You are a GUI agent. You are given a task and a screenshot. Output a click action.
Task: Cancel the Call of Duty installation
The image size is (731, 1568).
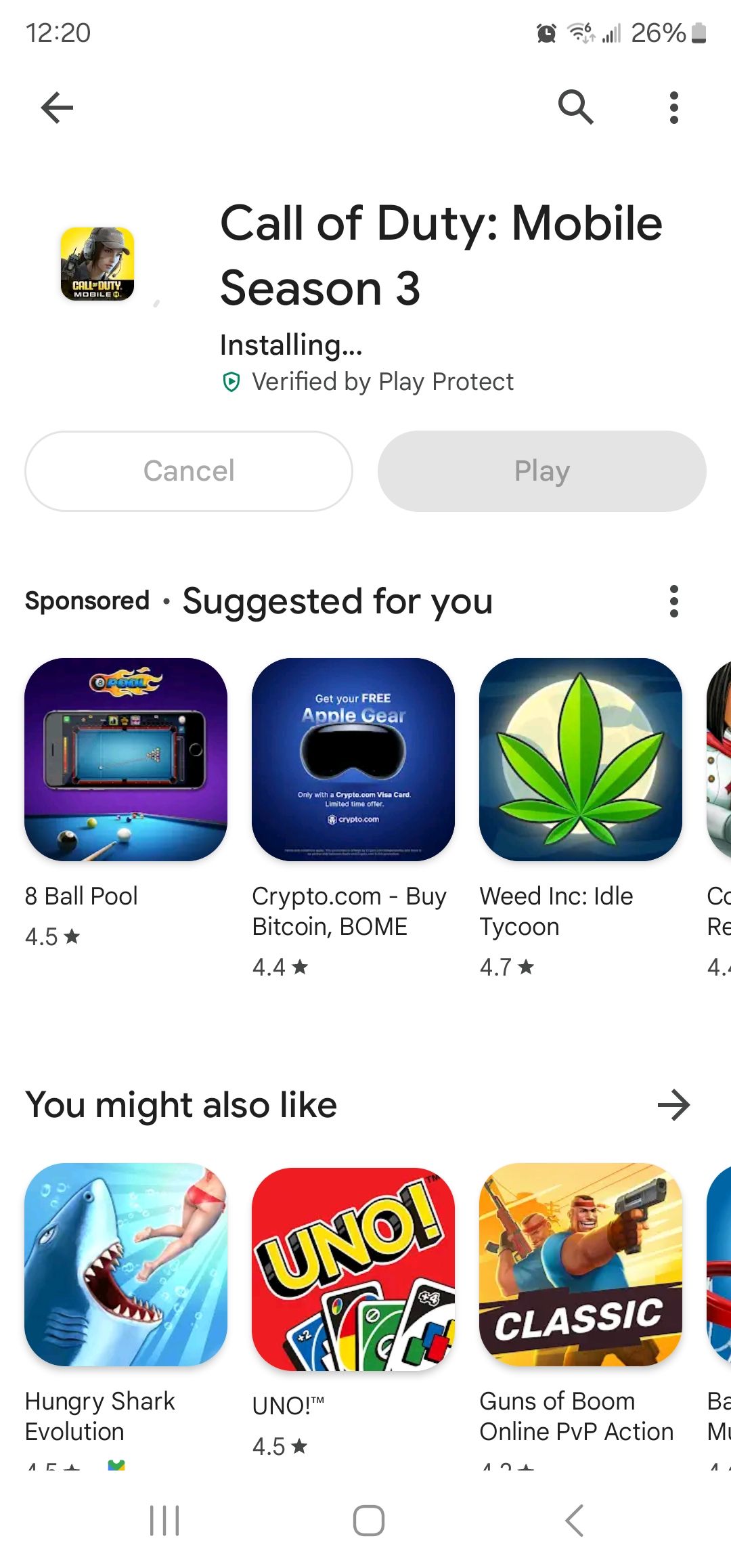(189, 471)
